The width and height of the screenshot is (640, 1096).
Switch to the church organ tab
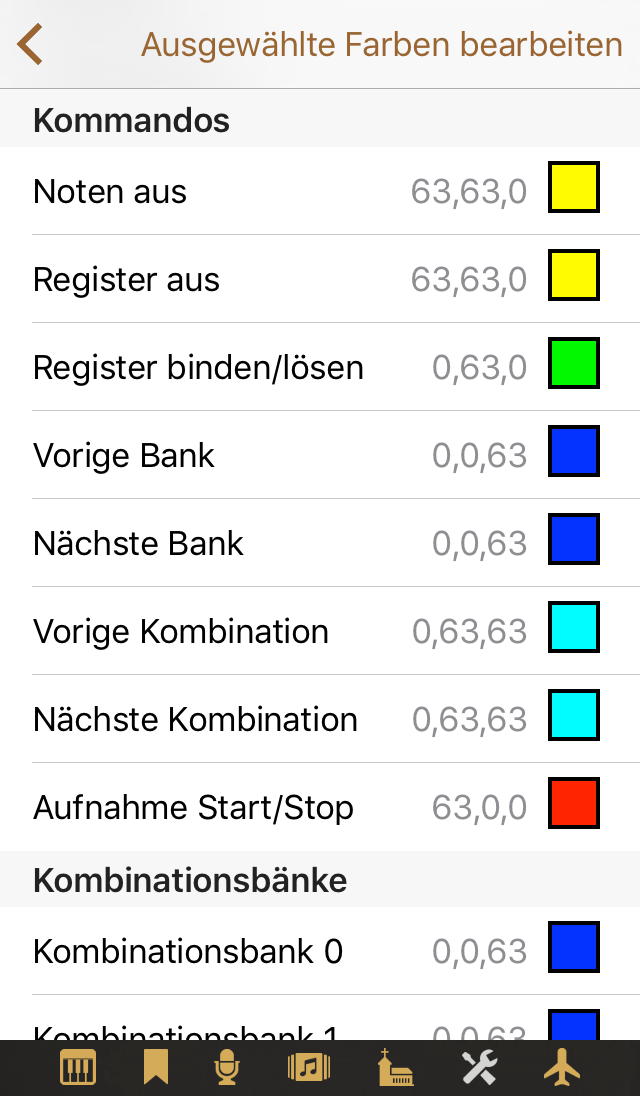pyautogui.click(x=394, y=1068)
